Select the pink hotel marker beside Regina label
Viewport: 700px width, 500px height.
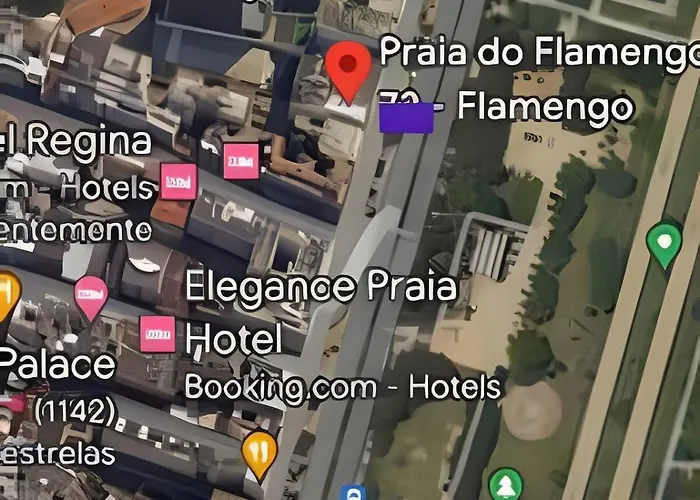point(179,182)
